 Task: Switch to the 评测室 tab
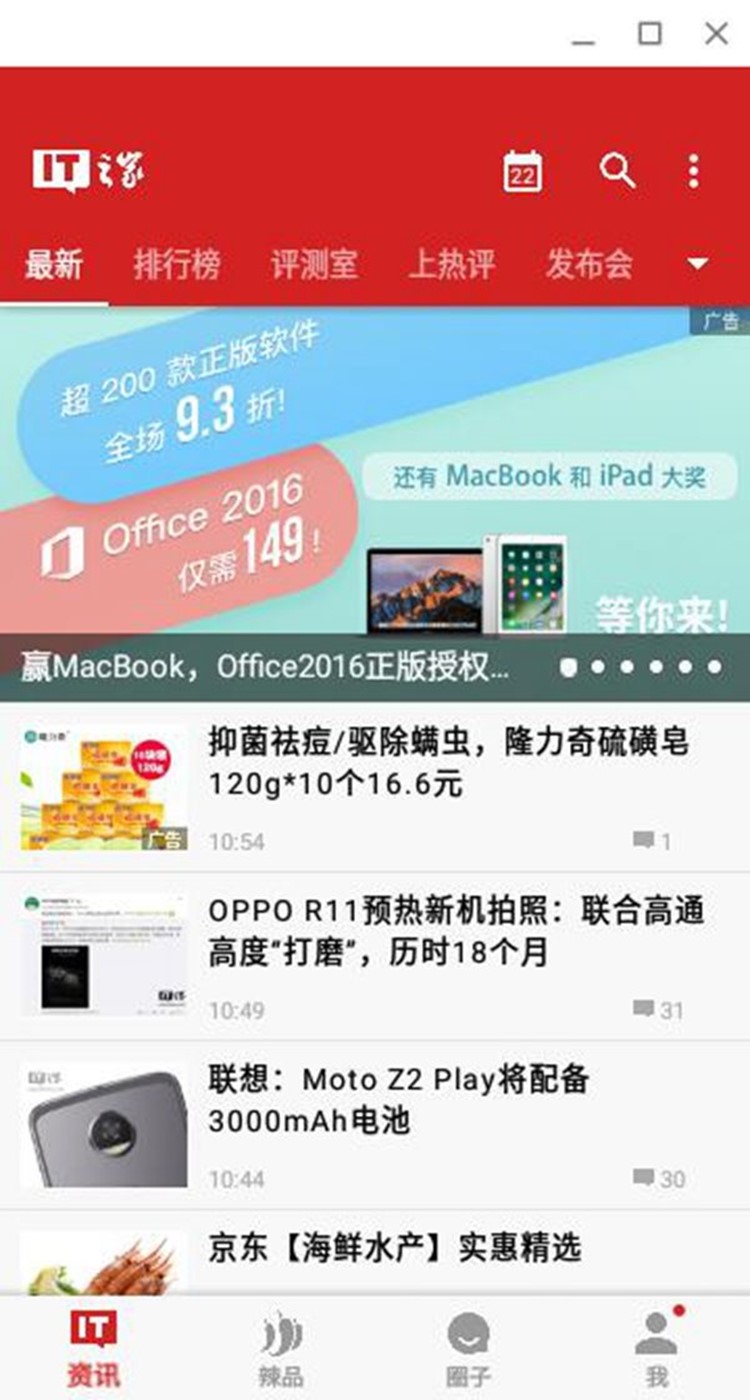pos(314,265)
